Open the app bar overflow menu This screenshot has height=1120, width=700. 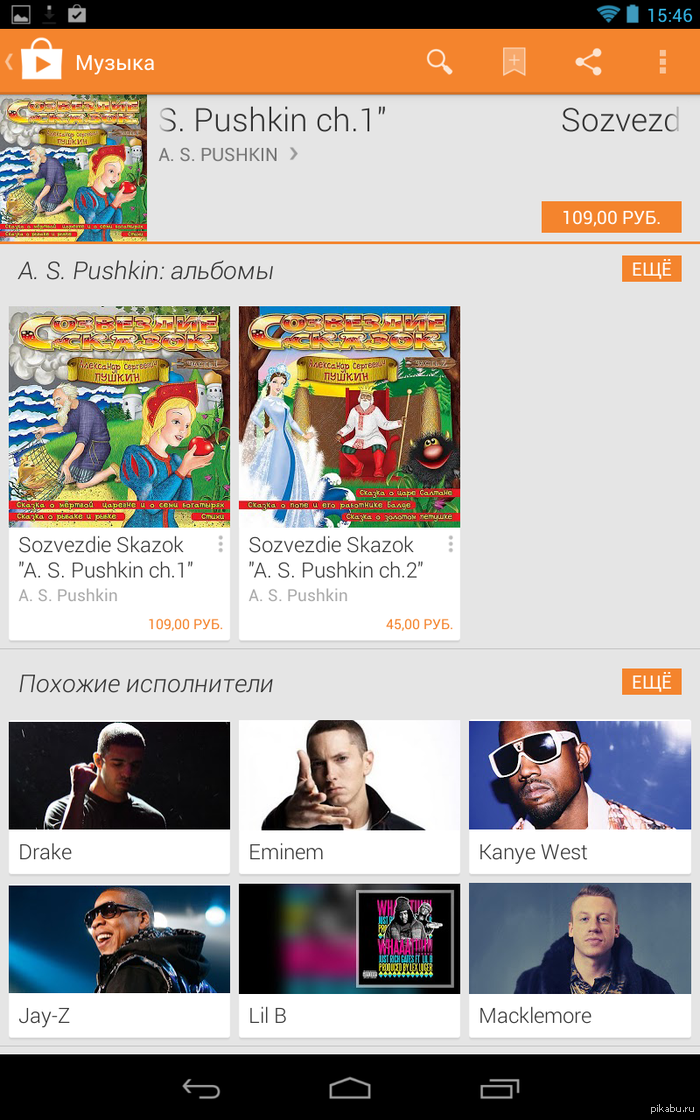662,62
